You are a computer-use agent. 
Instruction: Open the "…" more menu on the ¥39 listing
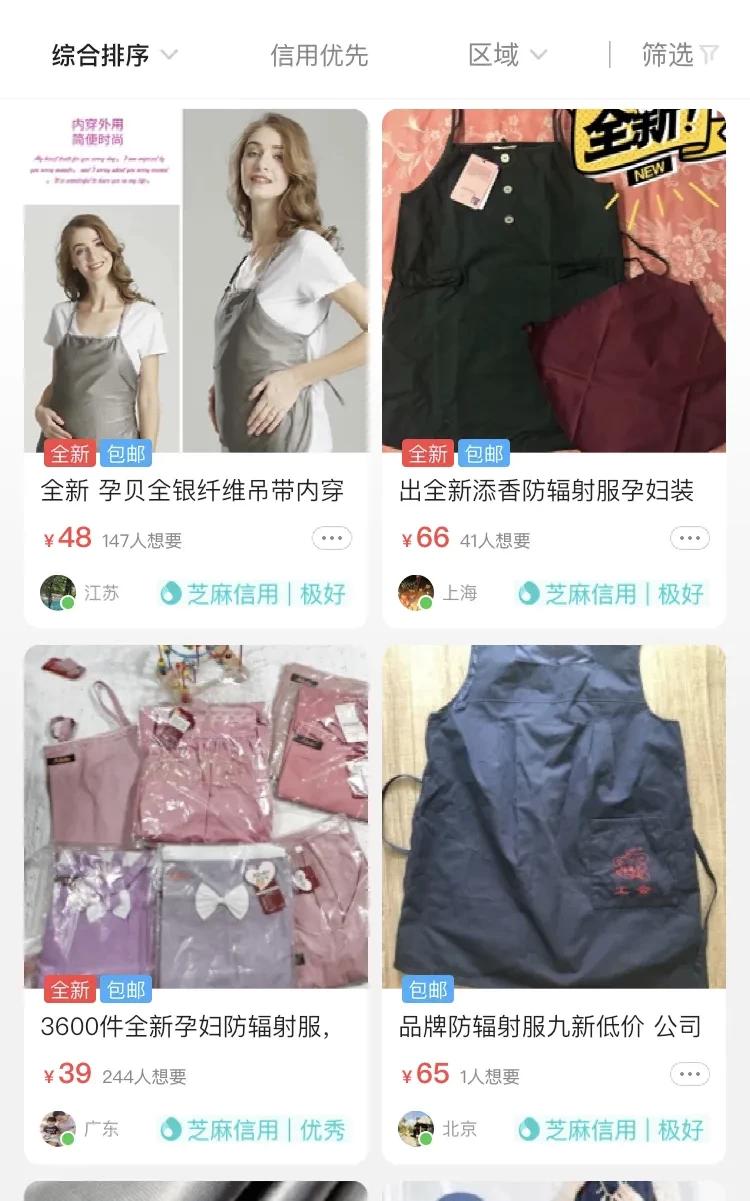pyautogui.click(x=331, y=1075)
